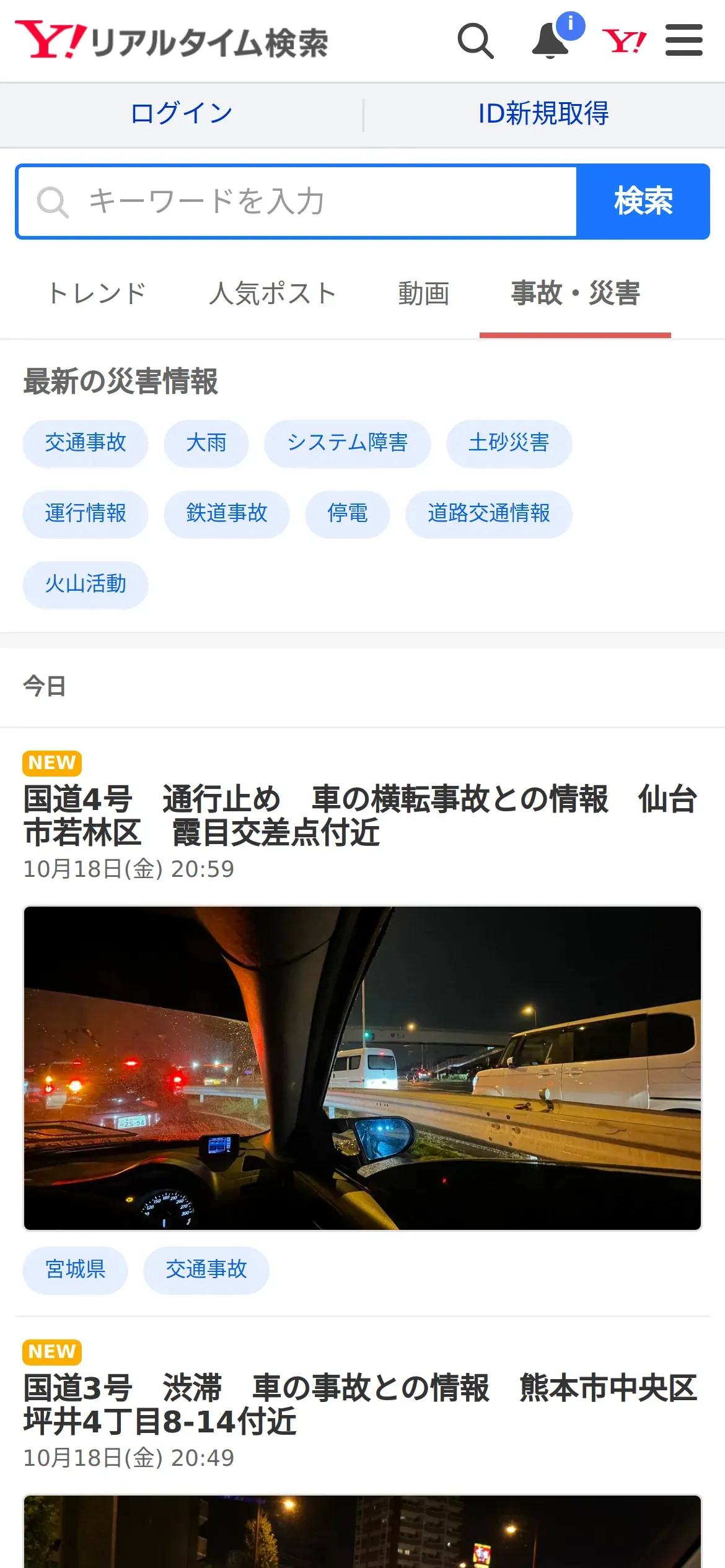The width and height of the screenshot is (725, 1568).
Task: Select the 土砂災害 chip
Action: pyautogui.click(x=509, y=443)
